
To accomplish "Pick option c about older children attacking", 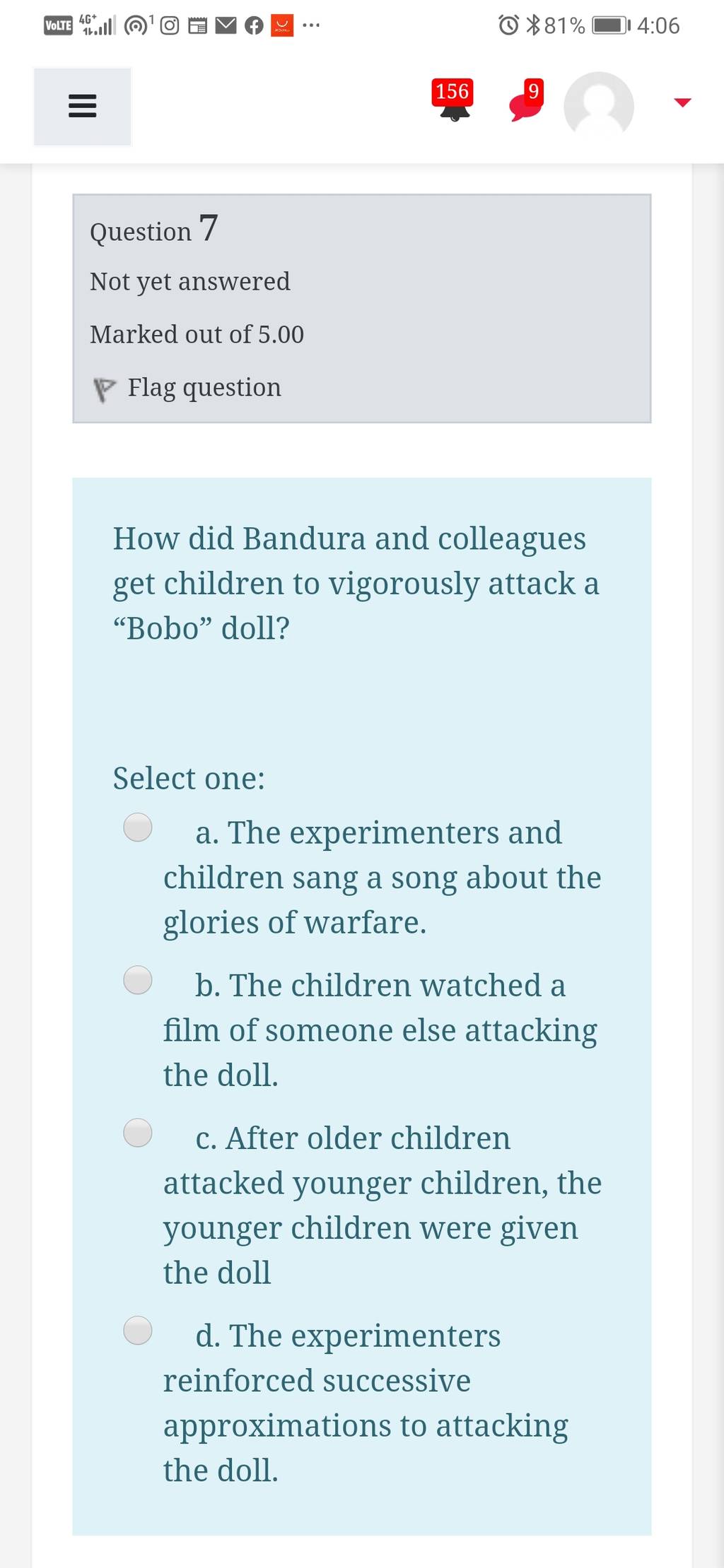I will tap(138, 1132).
